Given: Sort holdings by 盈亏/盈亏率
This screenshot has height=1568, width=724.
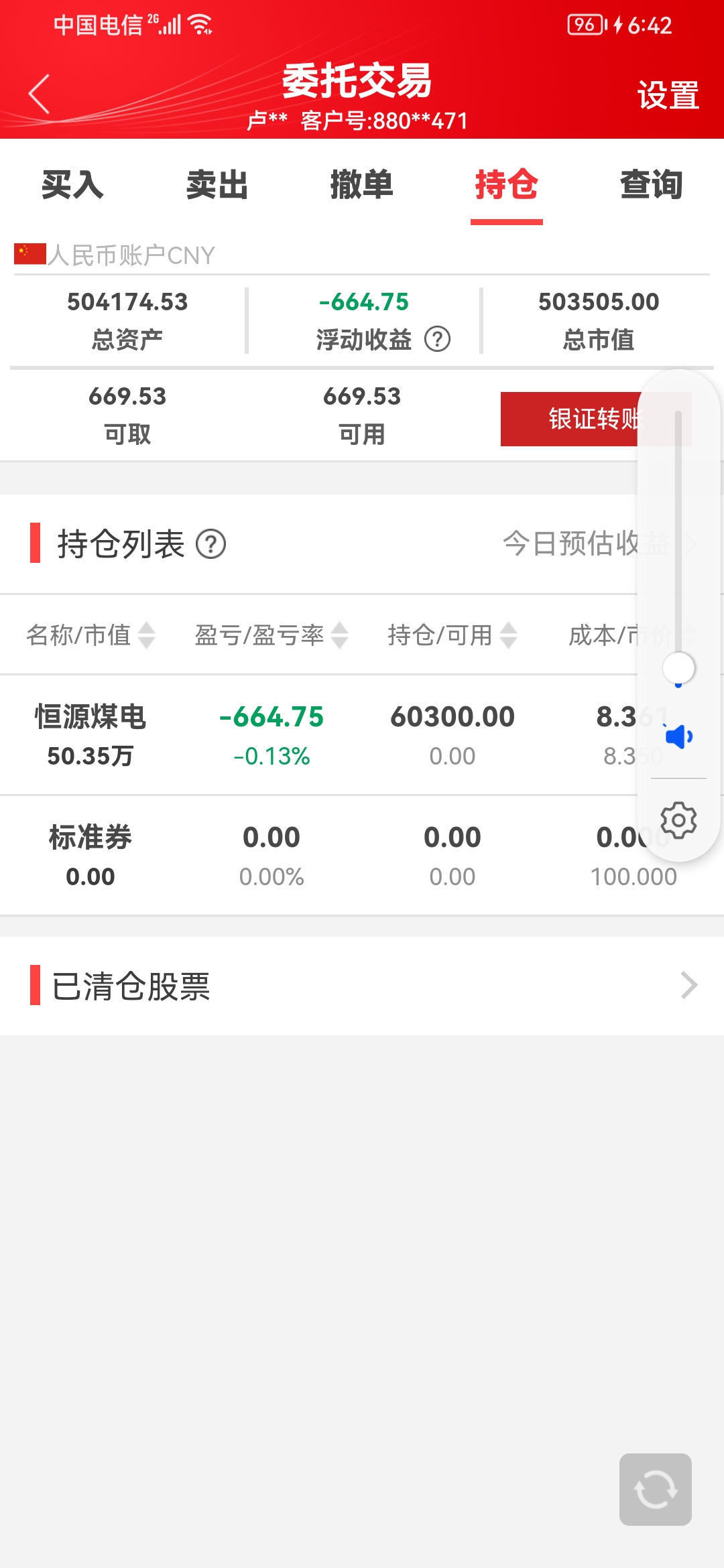Looking at the screenshot, I should click(x=271, y=635).
